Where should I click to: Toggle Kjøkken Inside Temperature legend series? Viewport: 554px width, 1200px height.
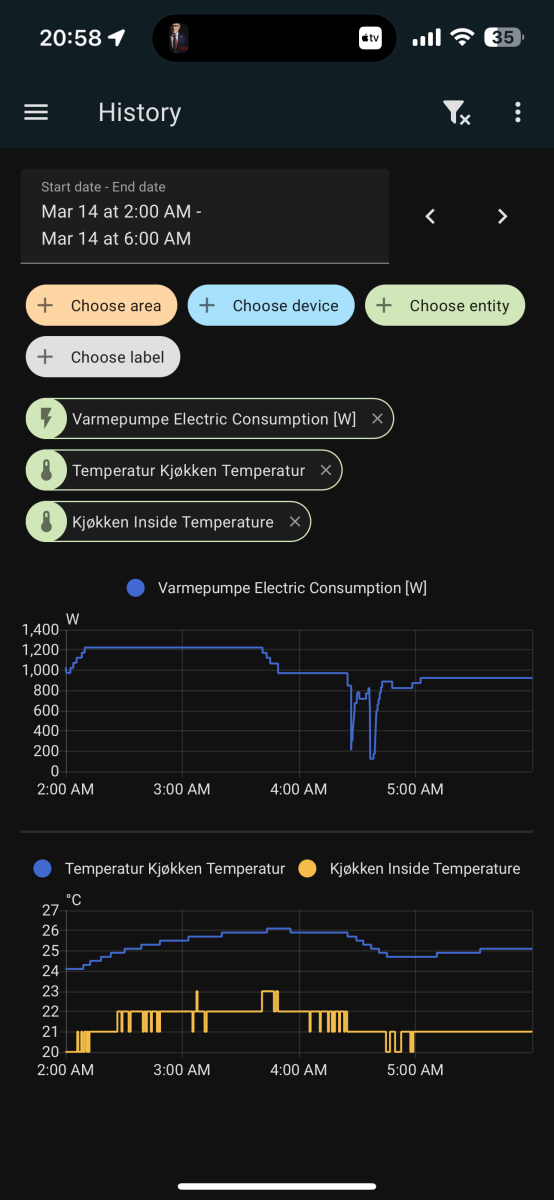click(410, 869)
